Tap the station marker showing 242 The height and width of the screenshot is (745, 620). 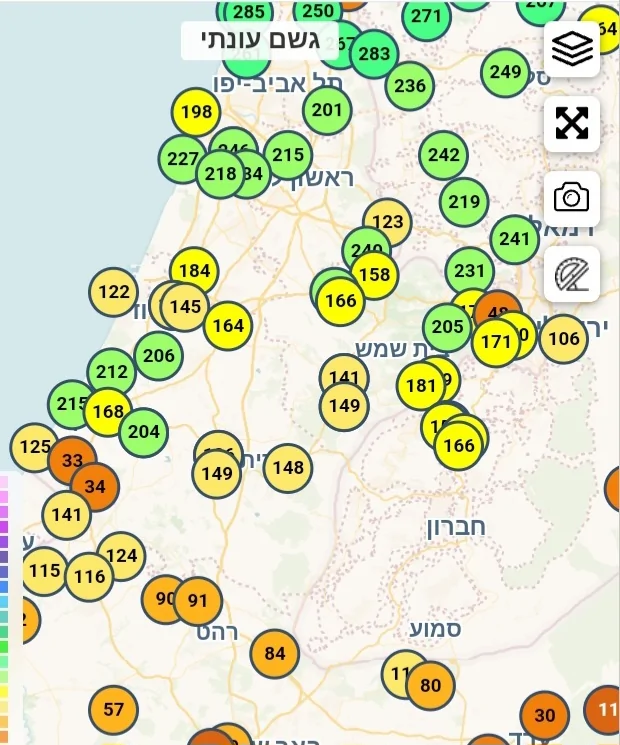(443, 154)
